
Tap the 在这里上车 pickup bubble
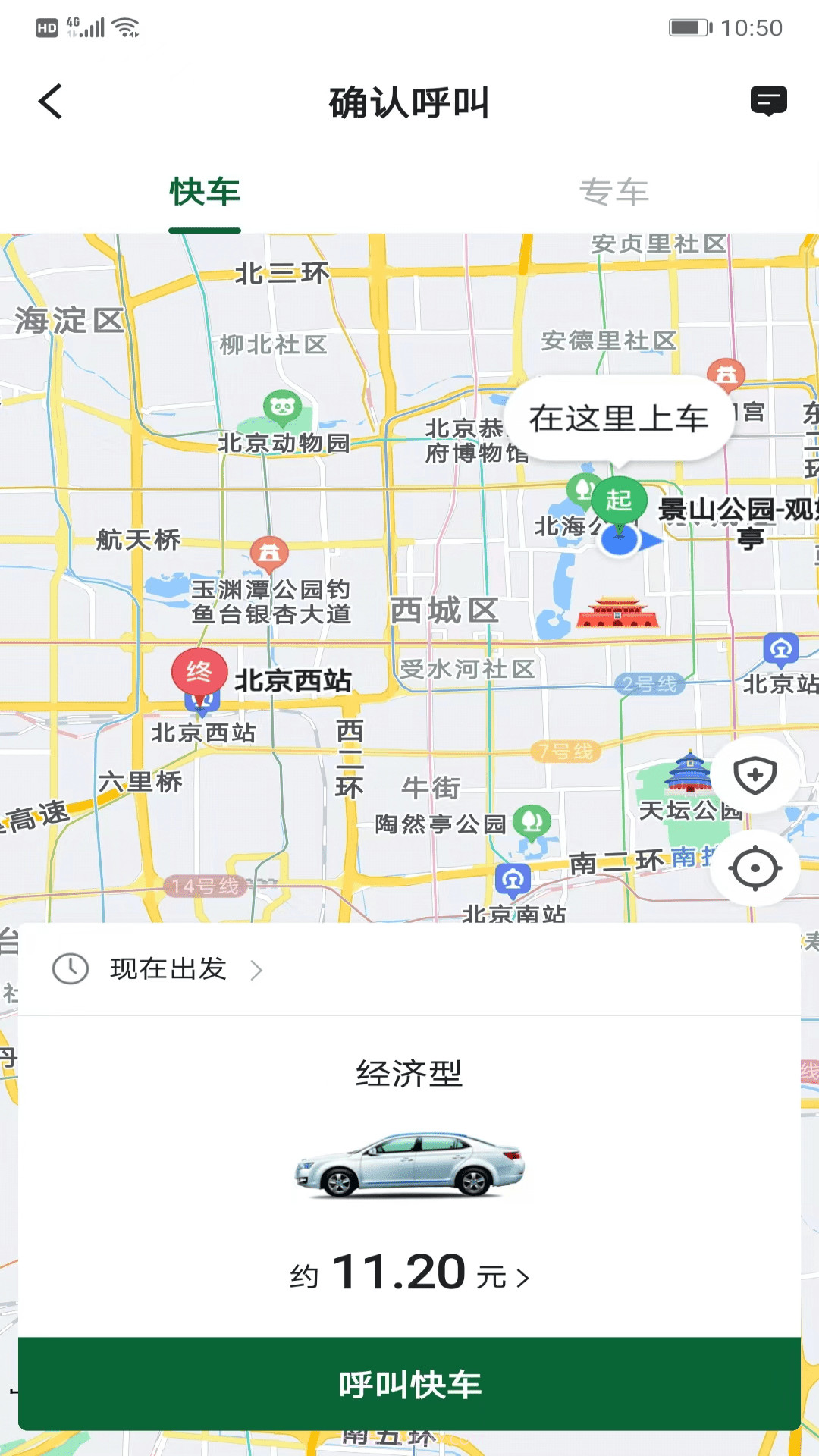[x=620, y=416]
